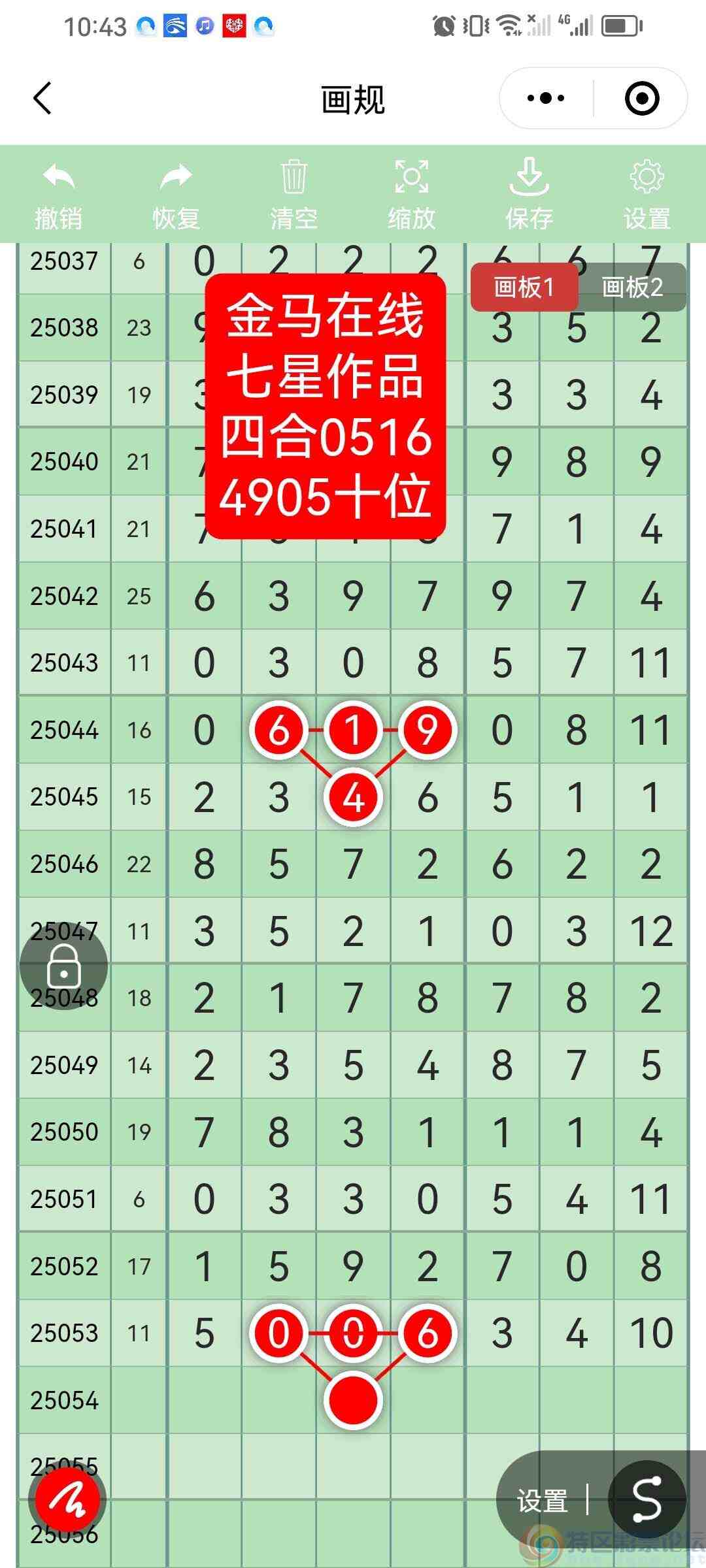Click the red circled 4 marker
This screenshot has width=706, height=1568.
click(353, 797)
